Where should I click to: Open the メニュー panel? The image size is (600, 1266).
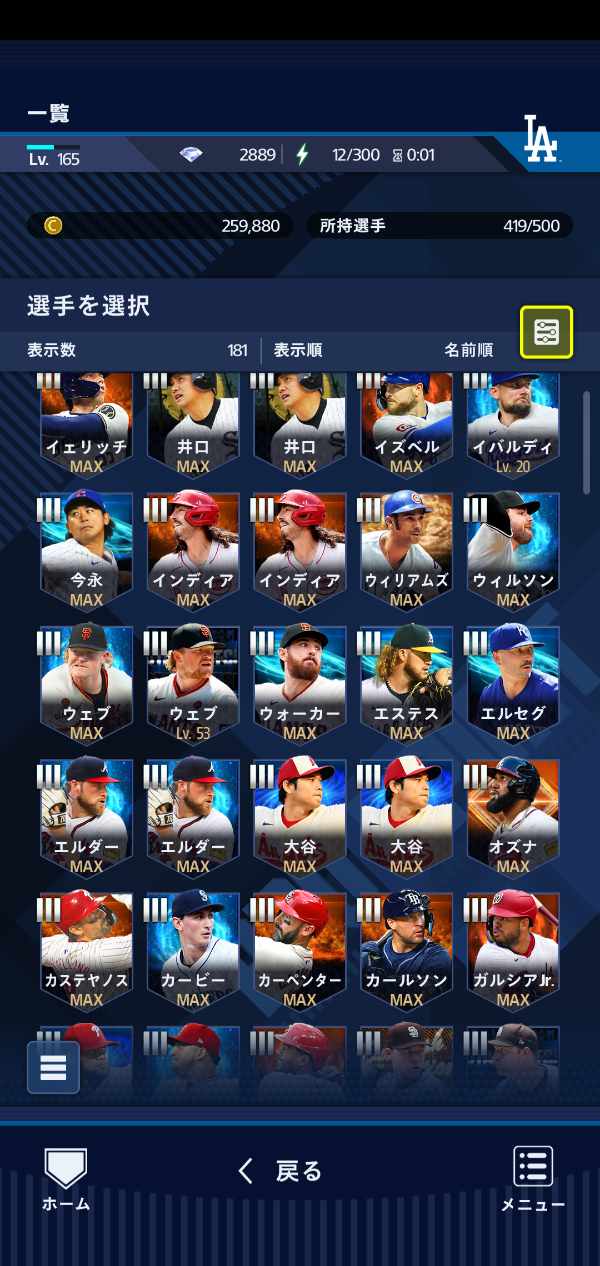click(533, 1178)
